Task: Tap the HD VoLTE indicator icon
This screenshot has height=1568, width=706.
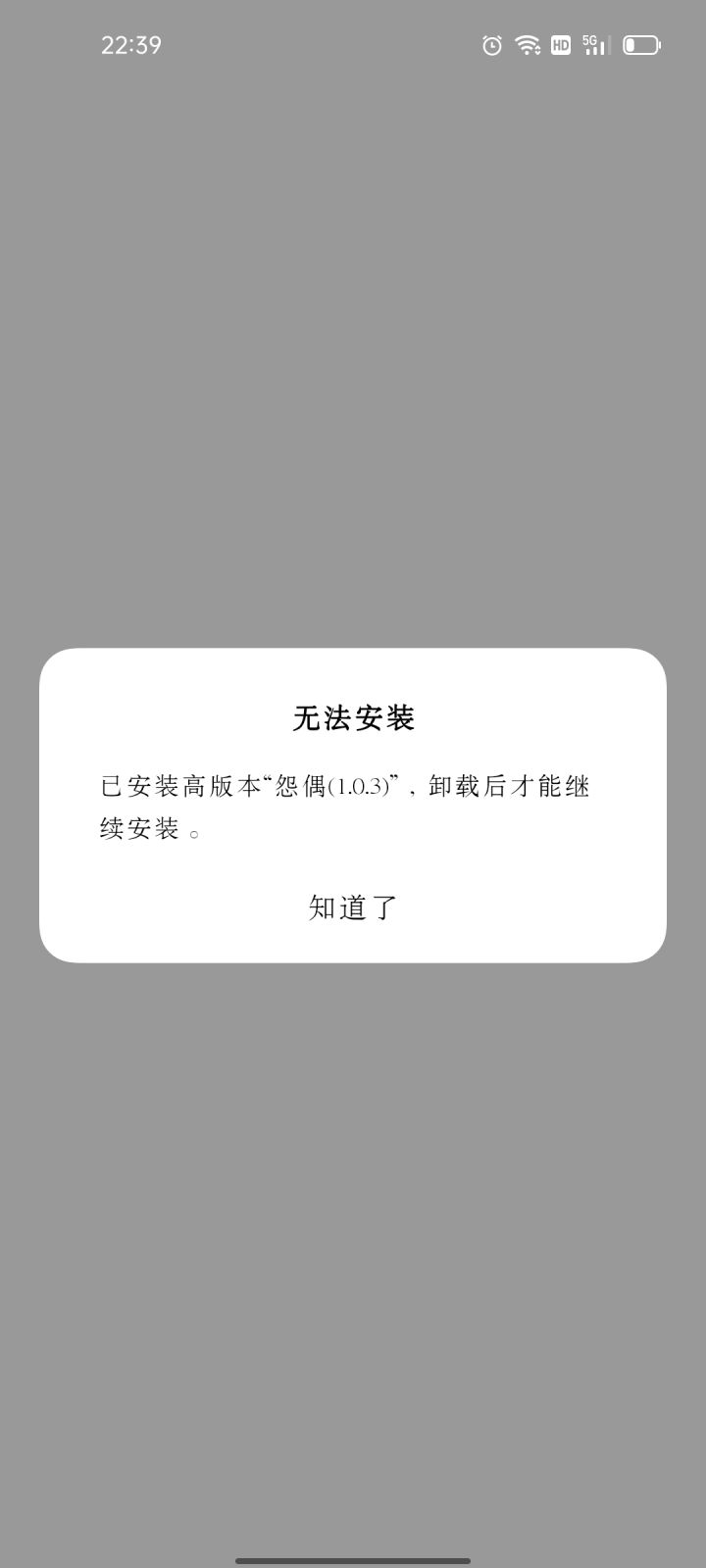Action: pos(560,45)
